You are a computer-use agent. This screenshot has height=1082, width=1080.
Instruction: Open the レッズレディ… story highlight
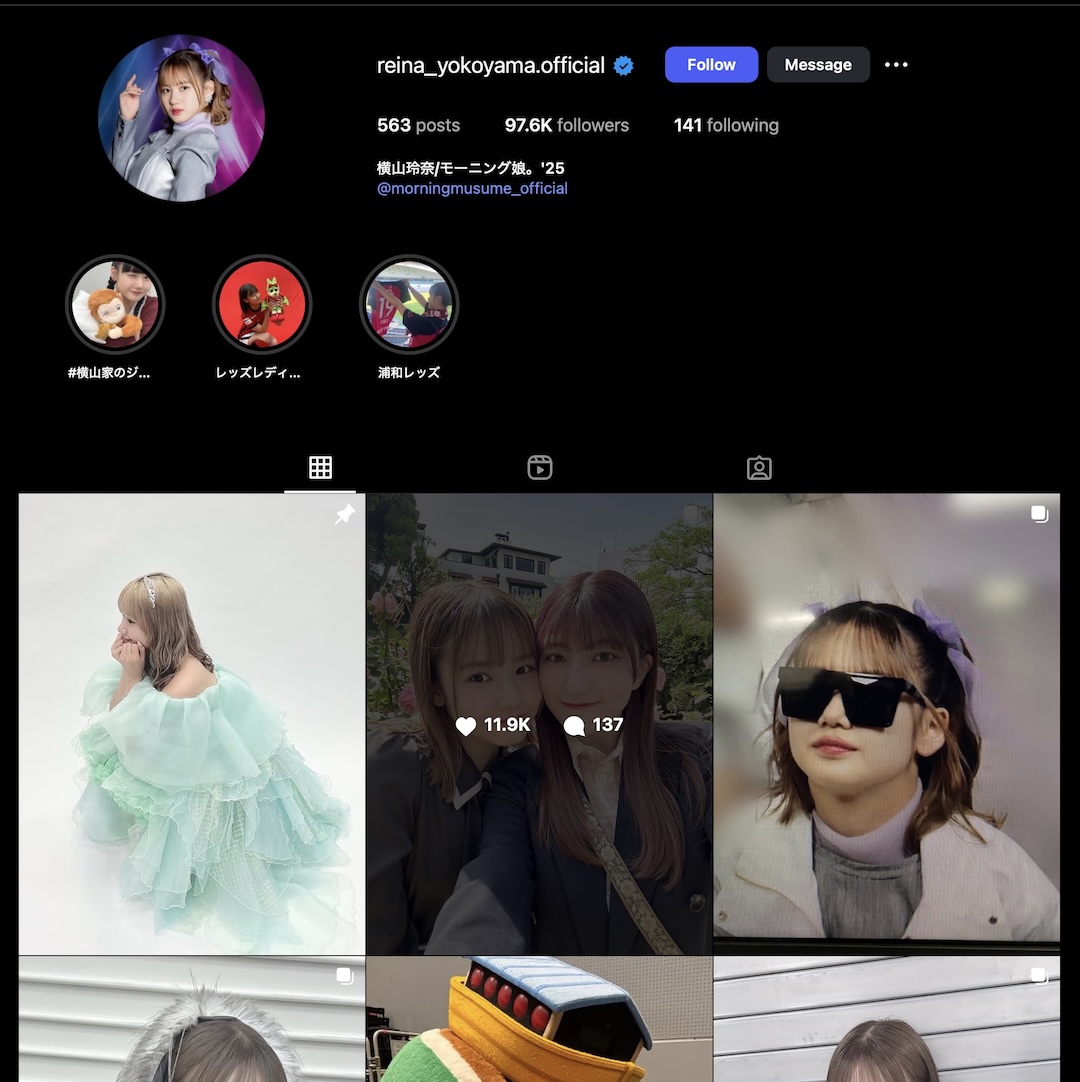point(261,304)
